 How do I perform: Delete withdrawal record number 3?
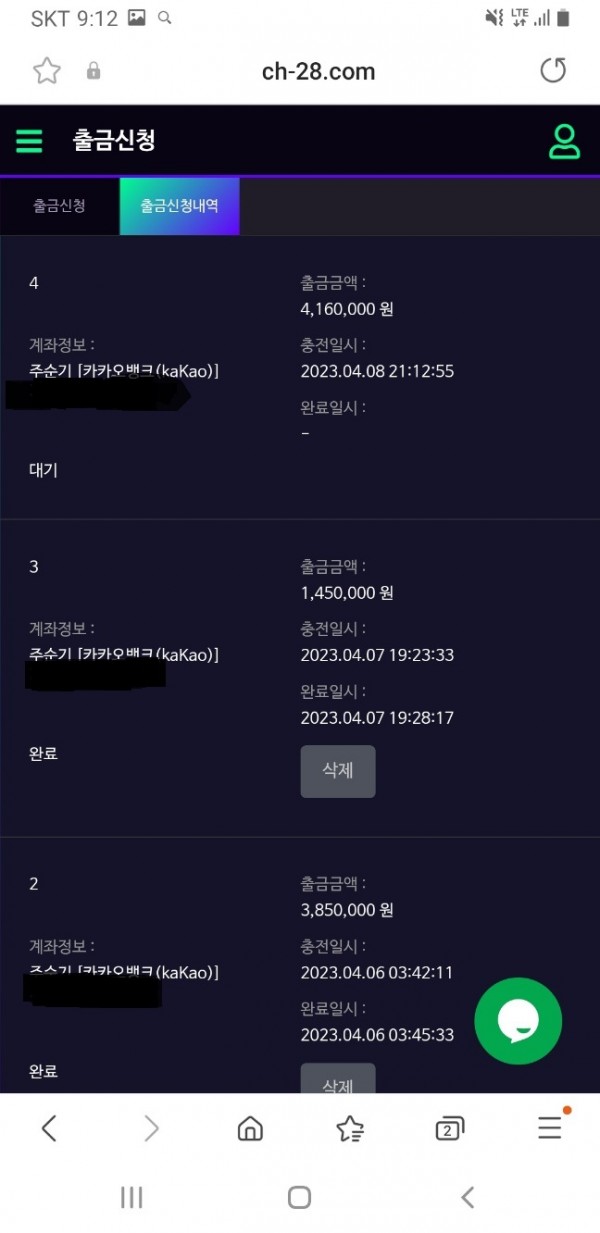338,771
